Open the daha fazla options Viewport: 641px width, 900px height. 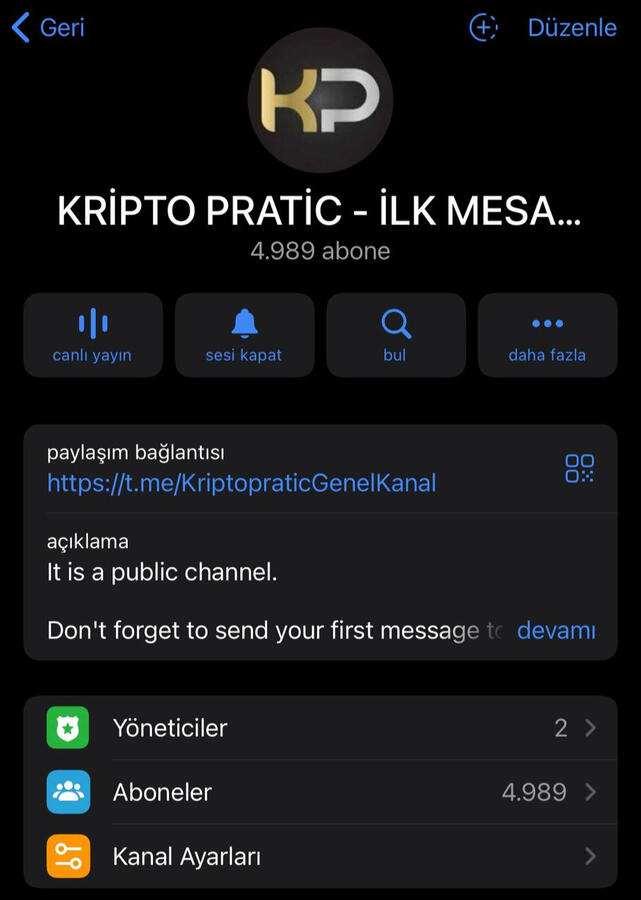tap(547, 335)
